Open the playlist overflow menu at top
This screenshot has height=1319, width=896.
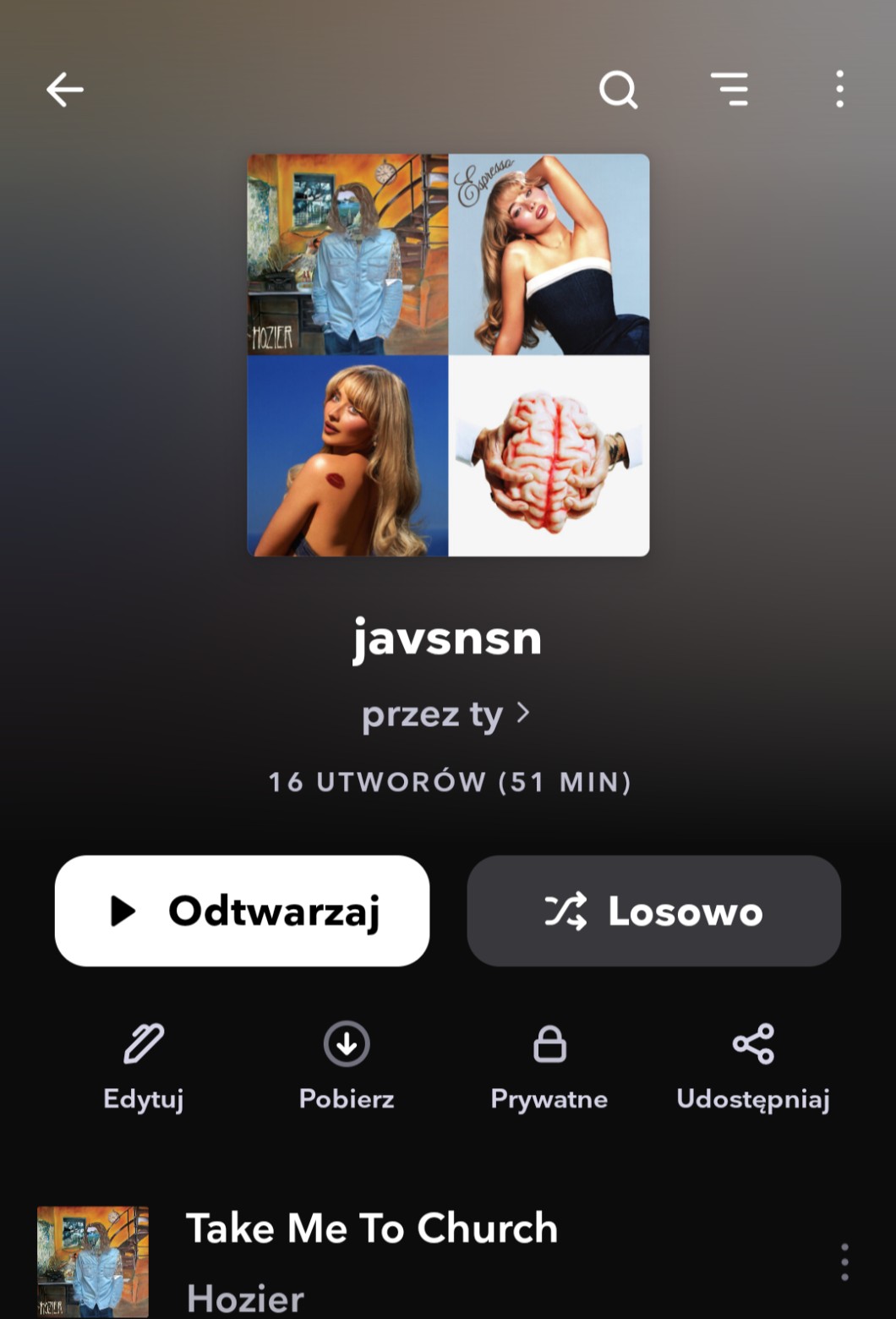click(x=839, y=90)
